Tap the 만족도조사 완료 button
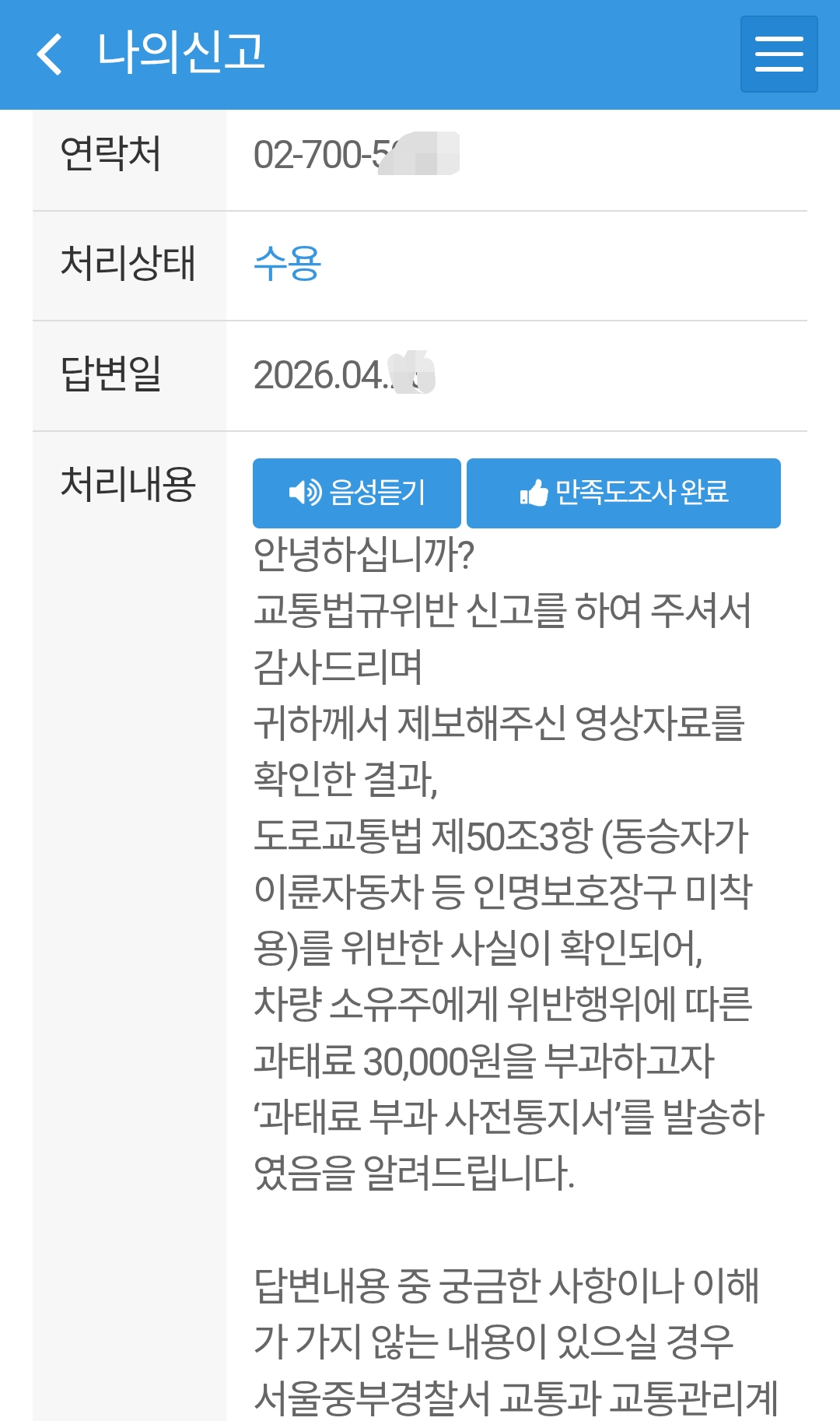Screen dimensions: 840x1421 click(x=624, y=493)
